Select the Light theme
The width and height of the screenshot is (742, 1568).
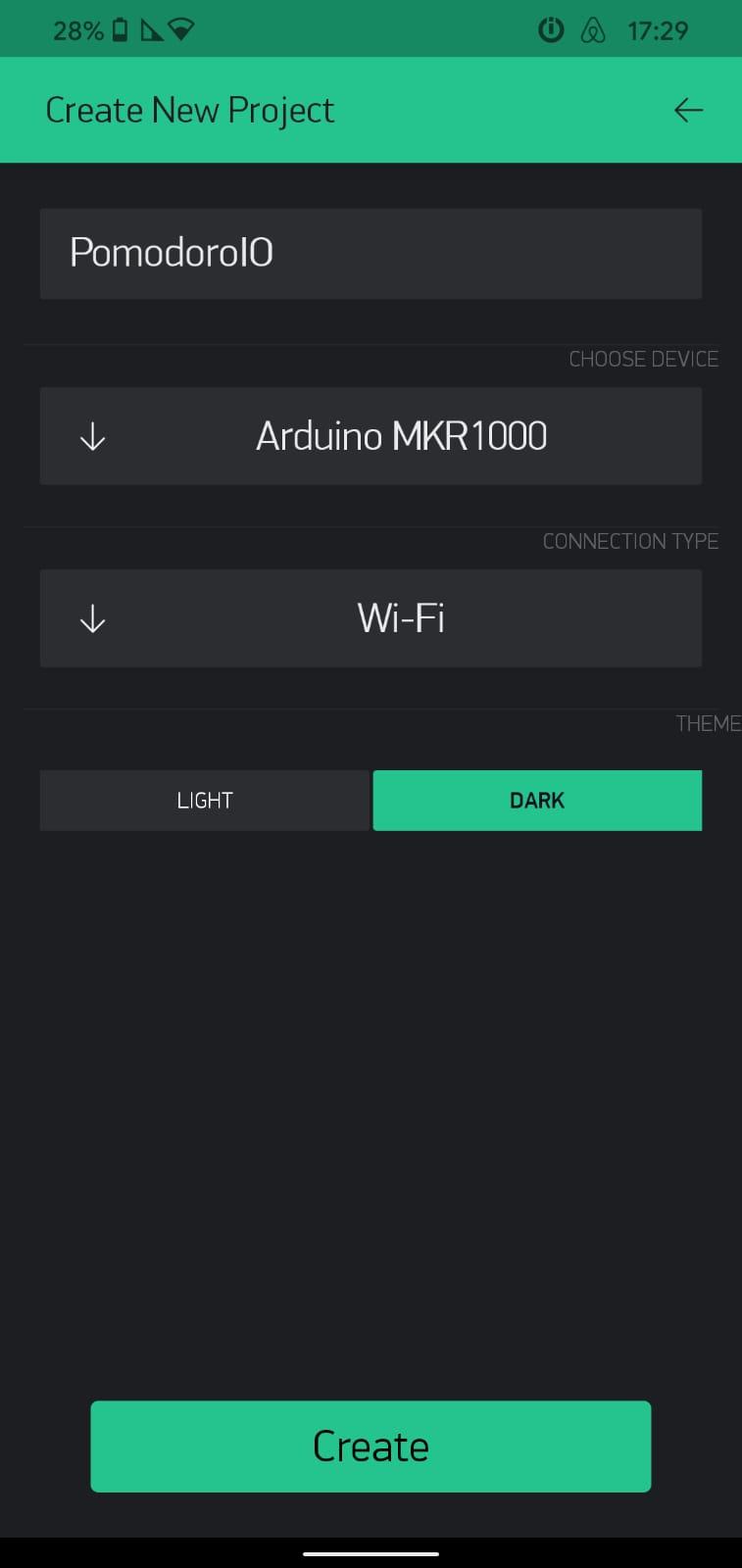(x=204, y=801)
